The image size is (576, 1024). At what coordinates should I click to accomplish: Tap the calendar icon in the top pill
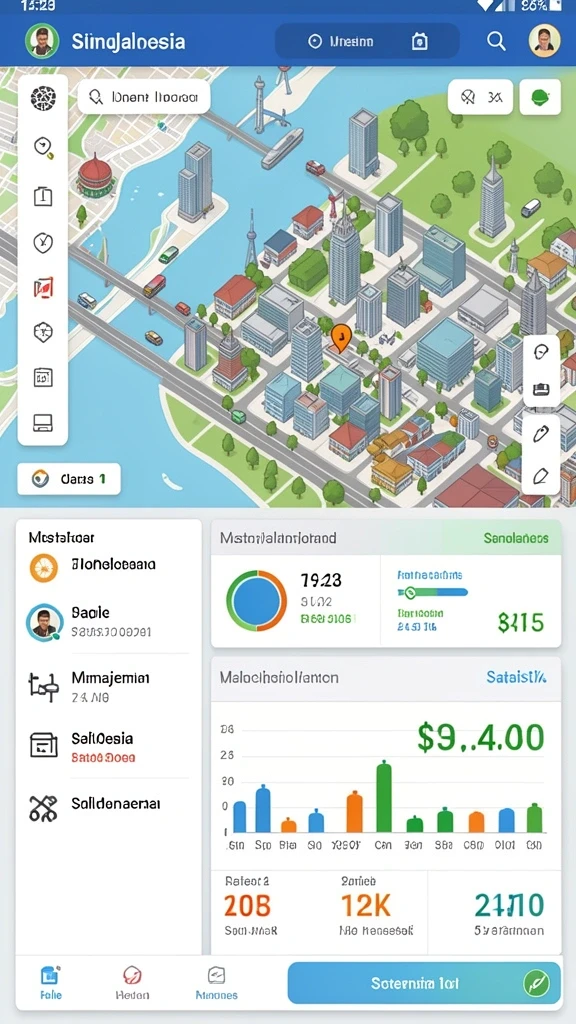419,42
